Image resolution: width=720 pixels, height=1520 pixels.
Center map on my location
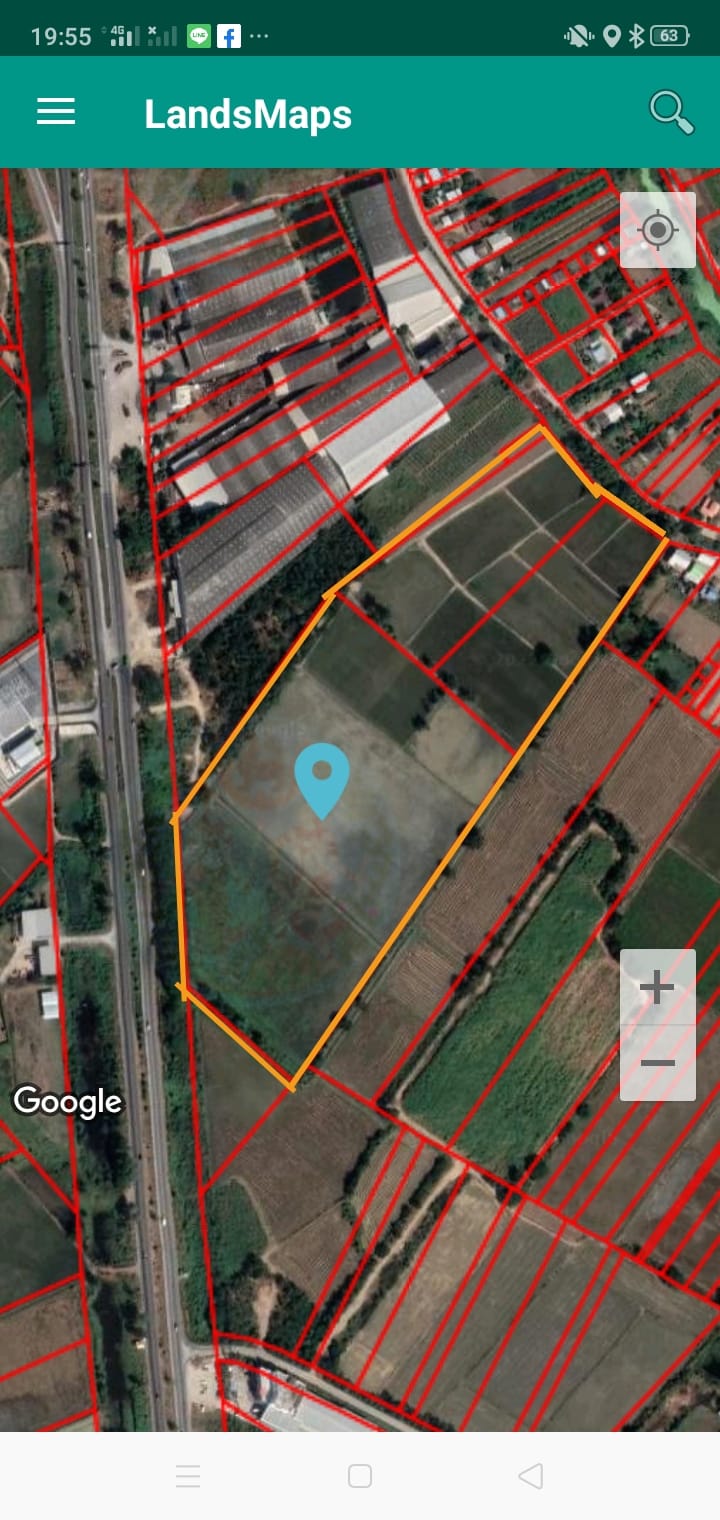click(658, 230)
